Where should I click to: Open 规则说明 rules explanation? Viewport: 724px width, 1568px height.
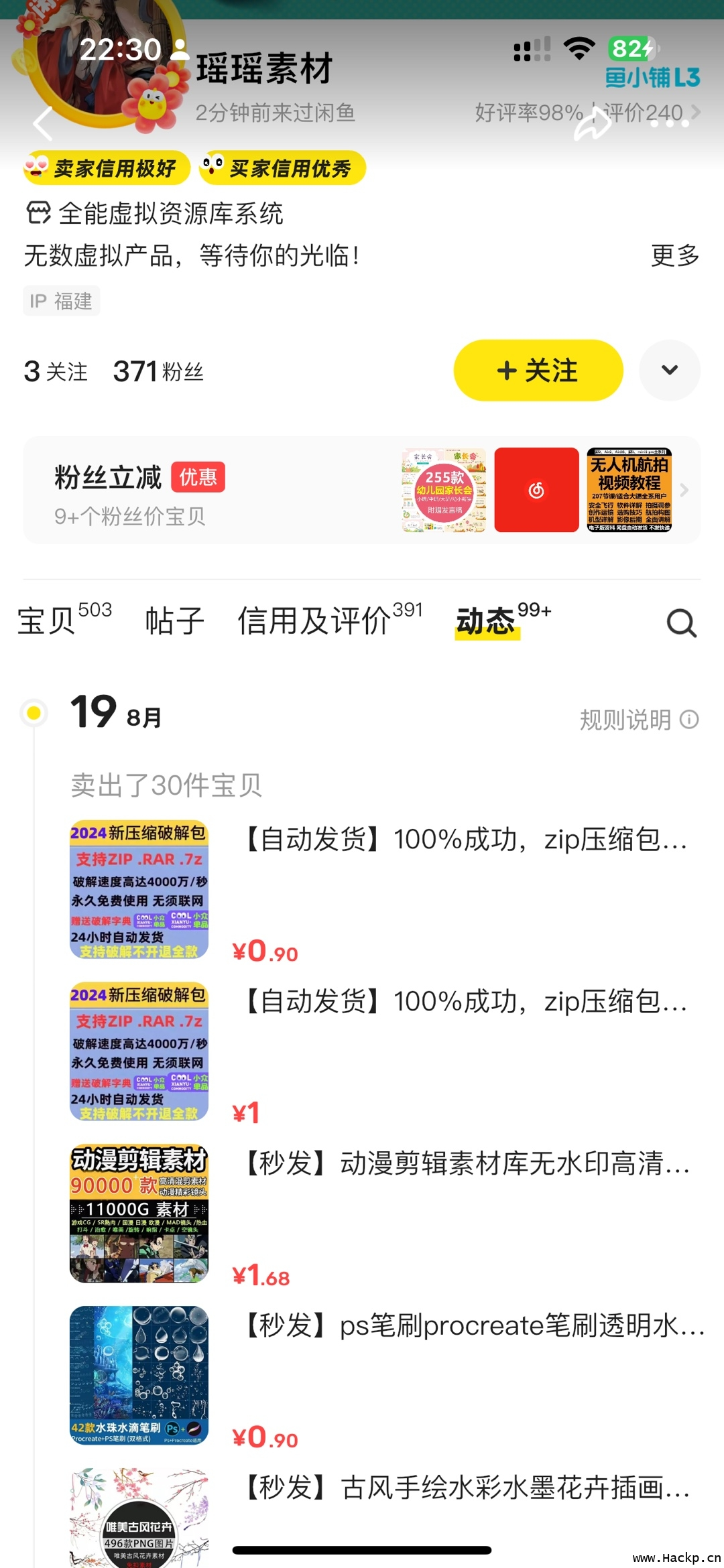[x=638, y=720]
